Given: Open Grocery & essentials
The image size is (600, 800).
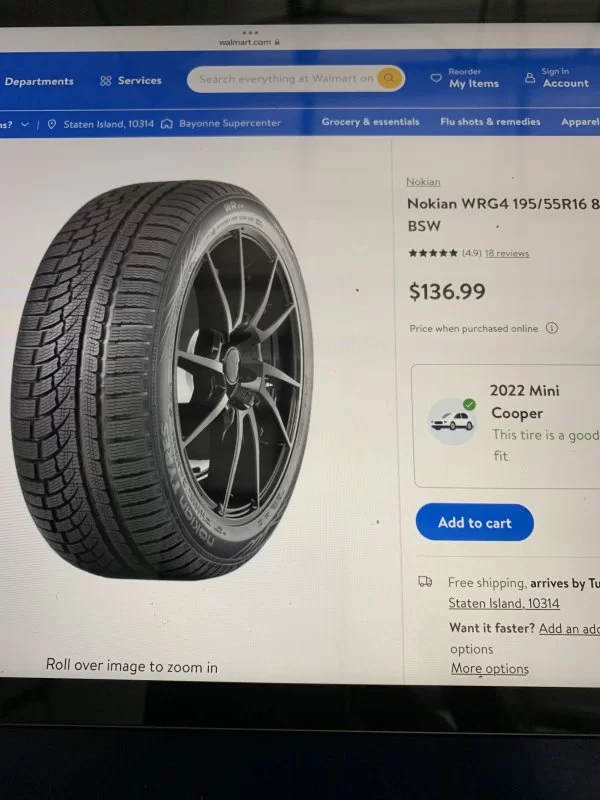Looking at the screenshot, I should pyautogui.click(x=370, y=122).
